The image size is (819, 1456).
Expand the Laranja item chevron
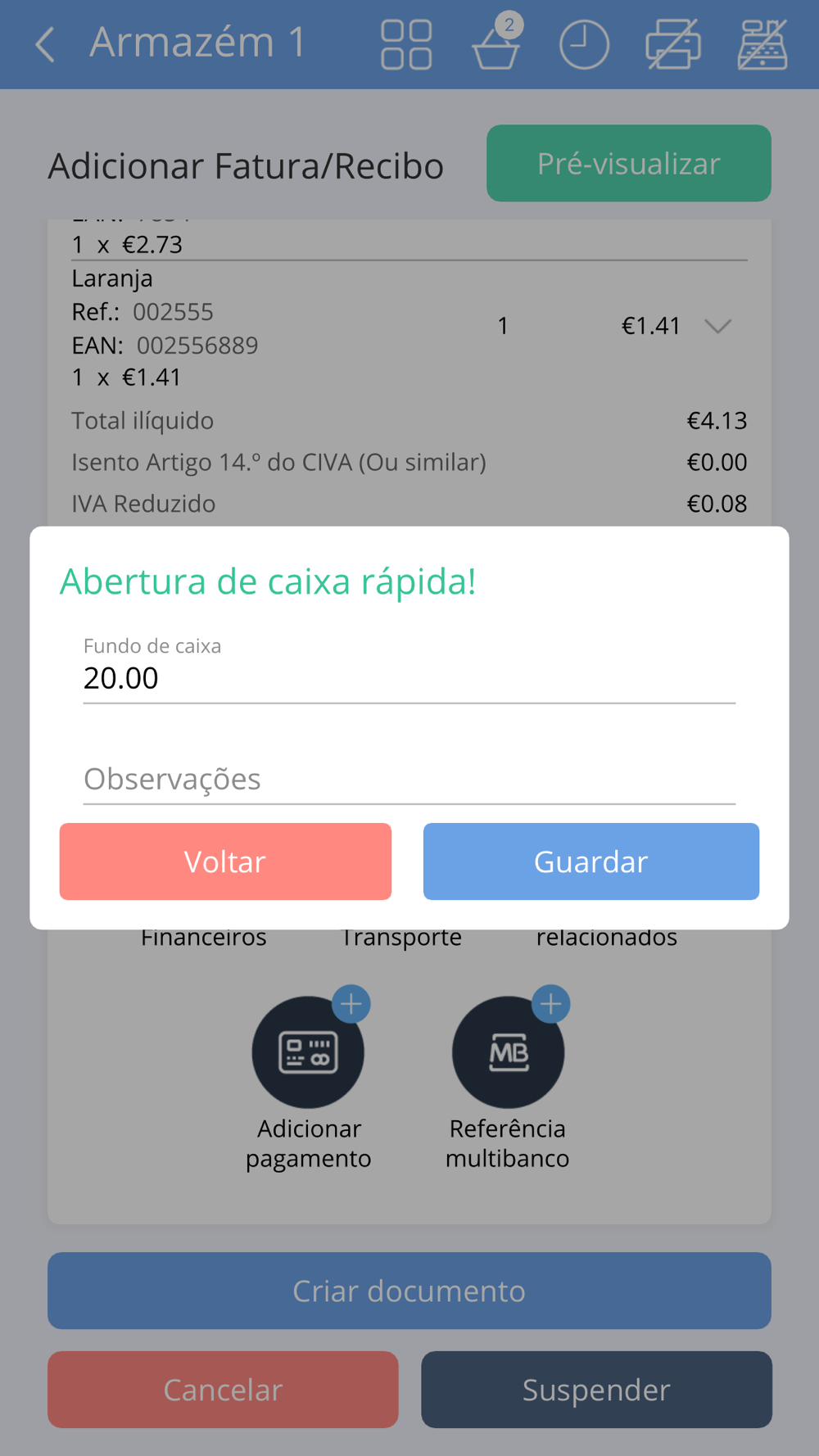(717, 326)
